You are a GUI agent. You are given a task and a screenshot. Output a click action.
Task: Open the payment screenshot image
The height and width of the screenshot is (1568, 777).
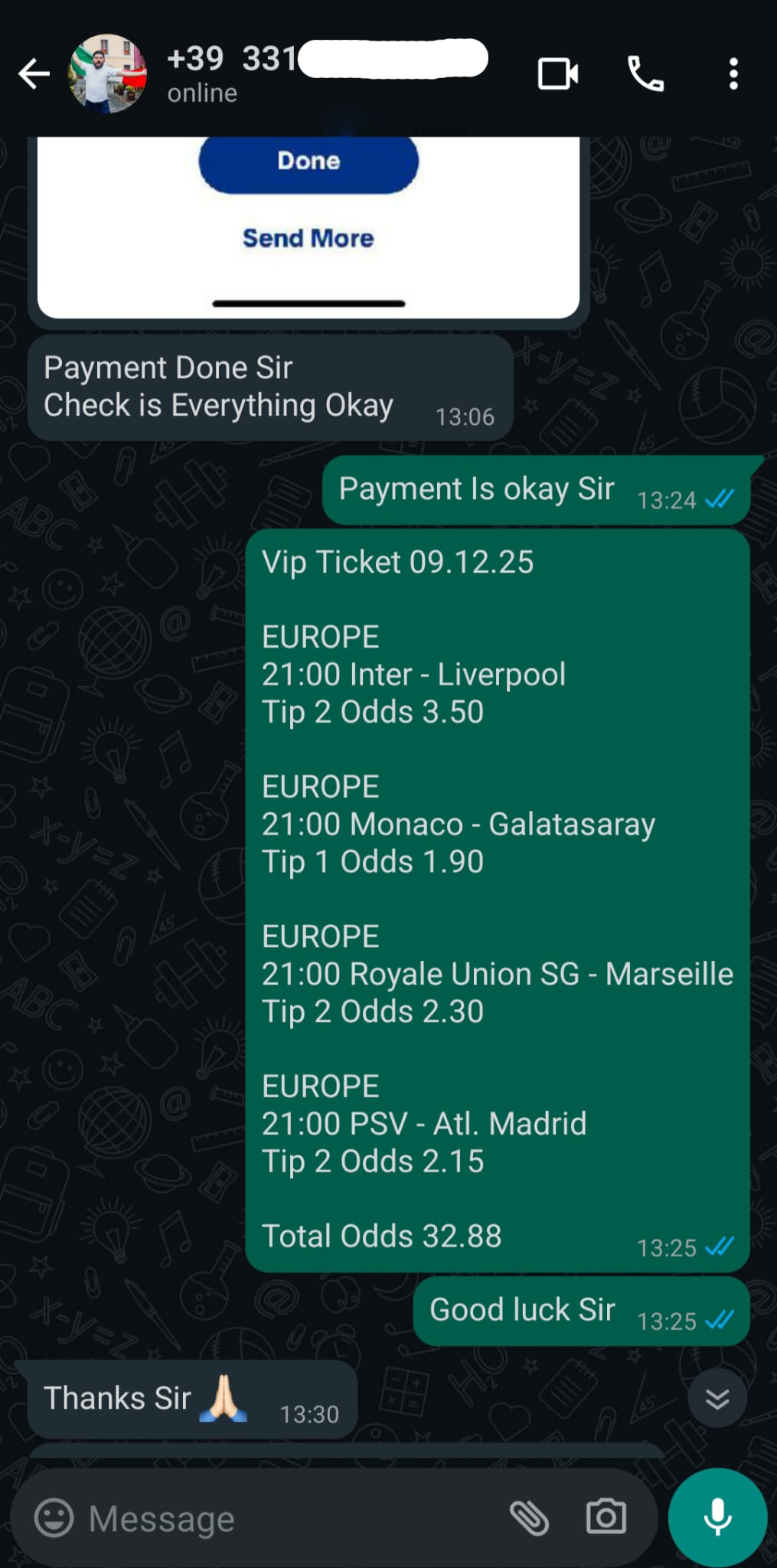309,230
